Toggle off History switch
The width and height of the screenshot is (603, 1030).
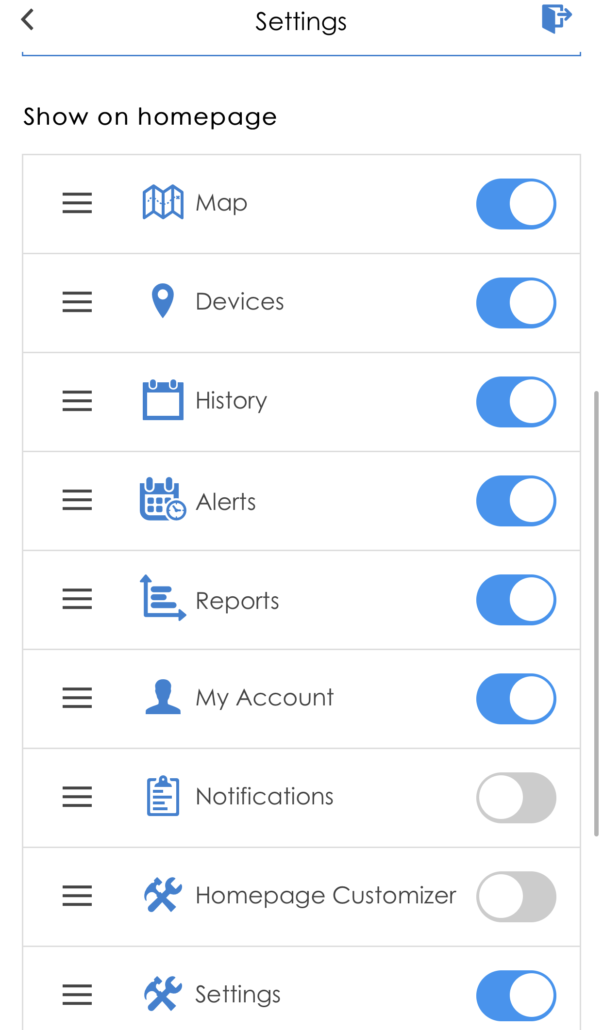tap(516, 402)
